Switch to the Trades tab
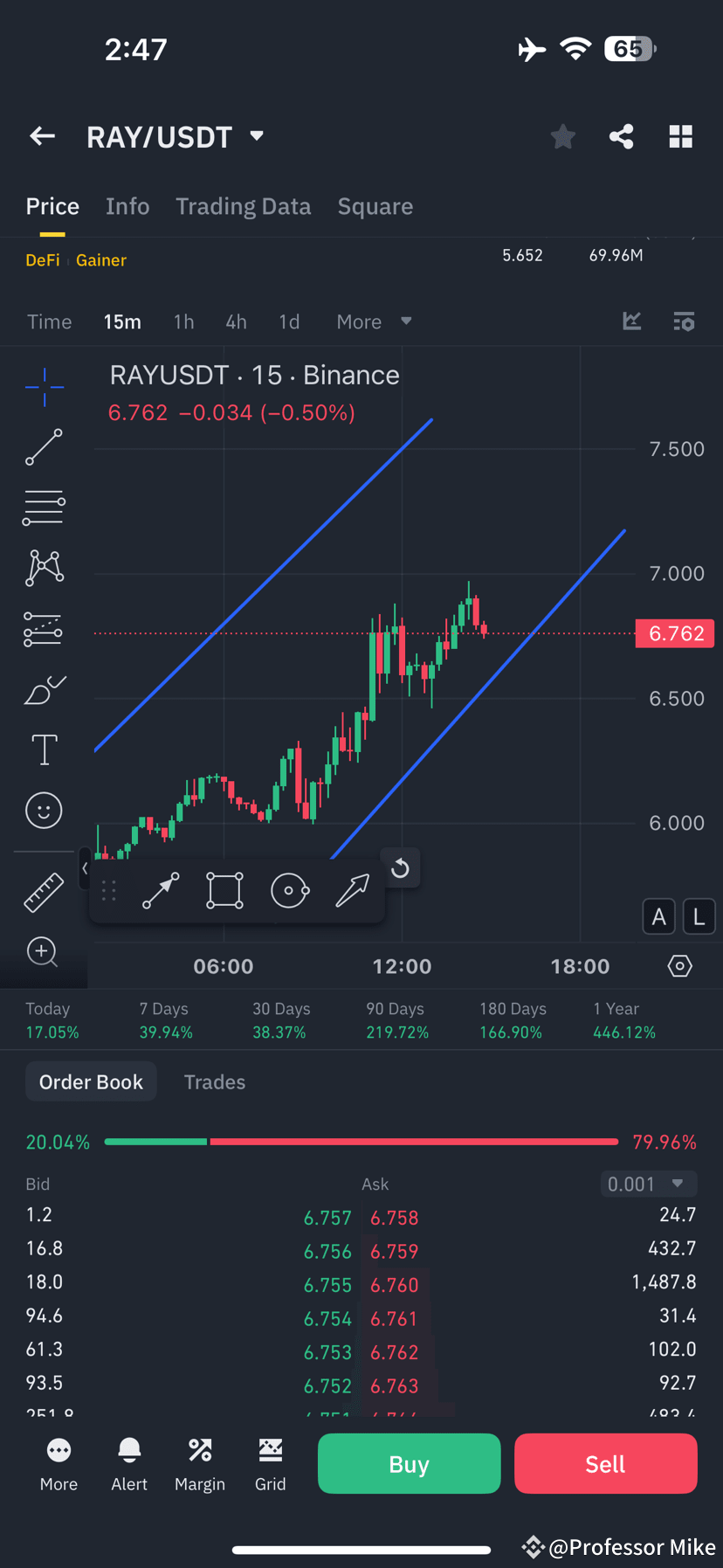 [214, 1081]
